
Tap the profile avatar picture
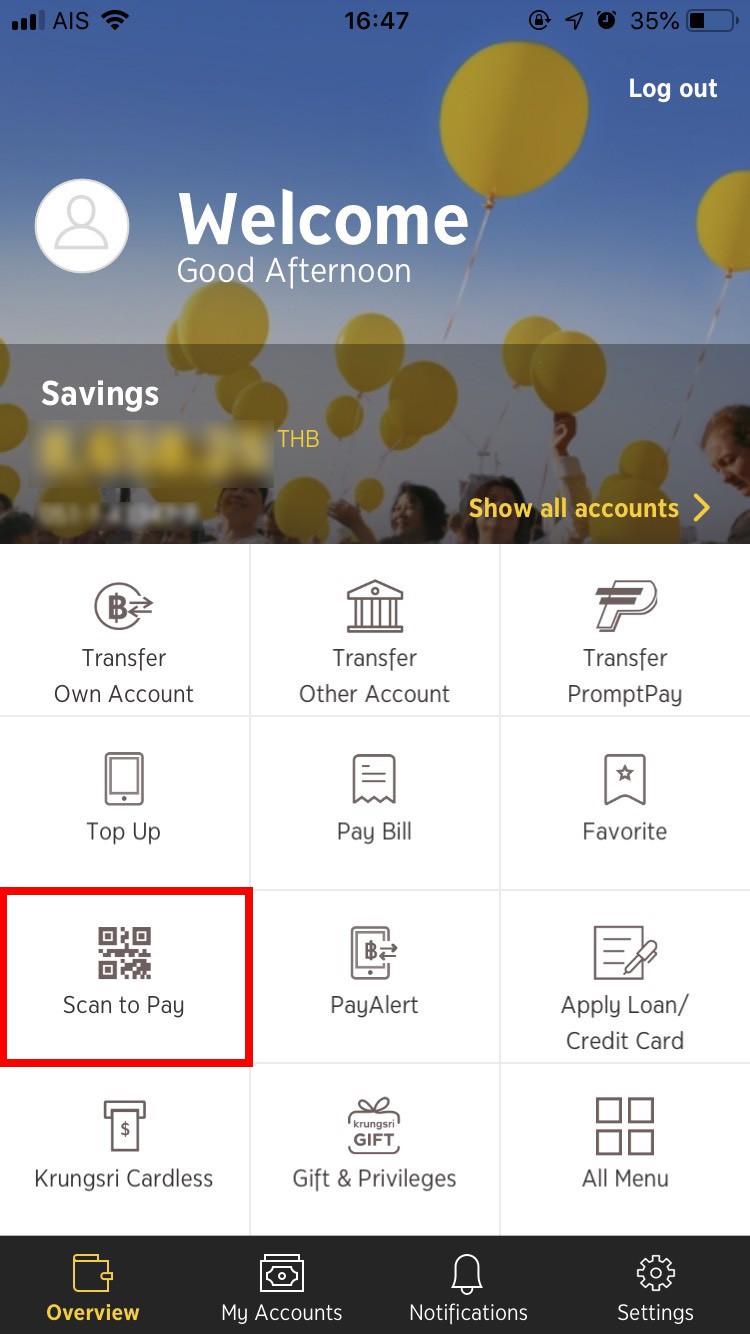click(x=82, y=226)
